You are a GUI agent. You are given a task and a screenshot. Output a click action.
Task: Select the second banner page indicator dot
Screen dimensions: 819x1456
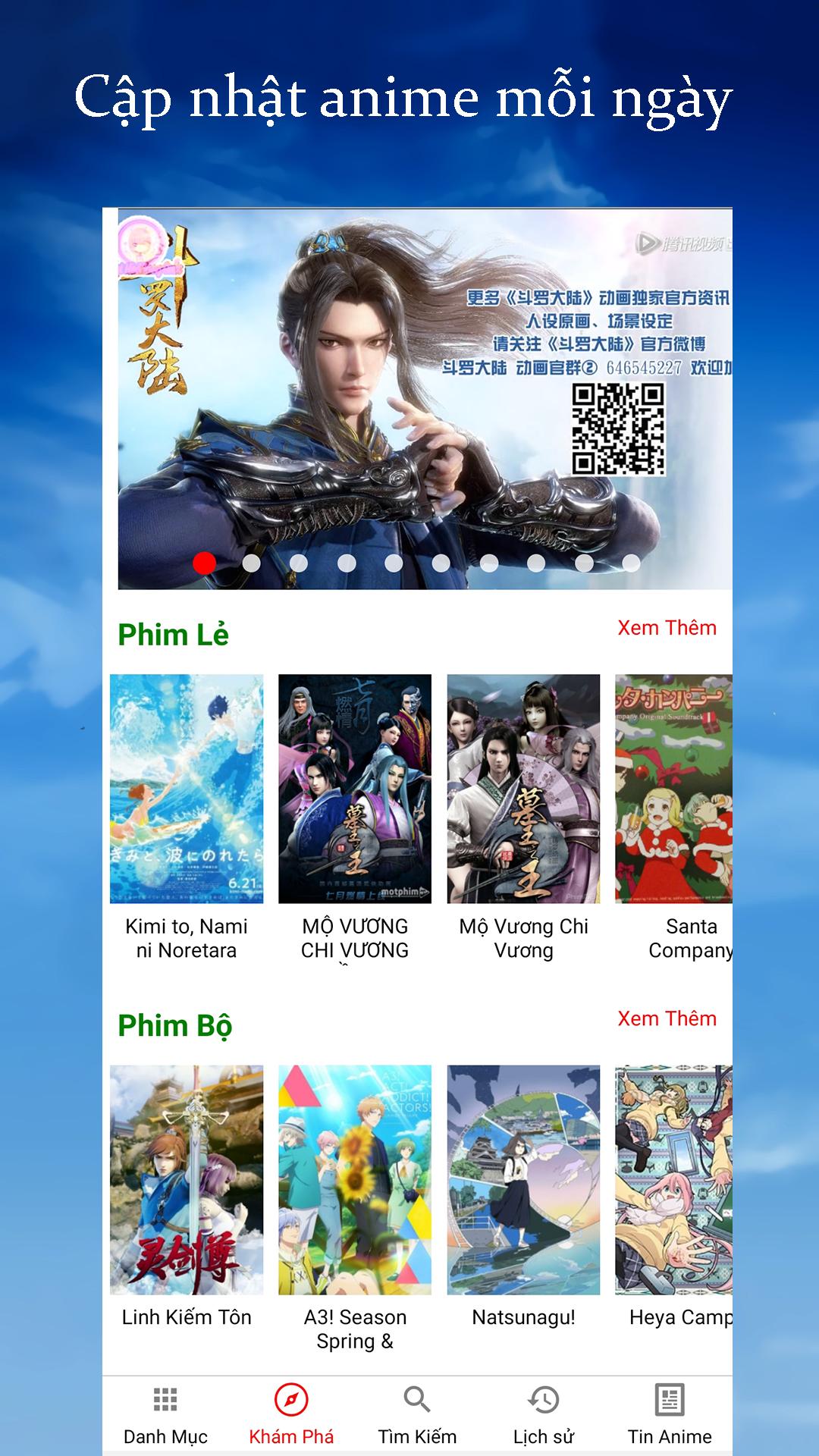(x=252, y=563)
